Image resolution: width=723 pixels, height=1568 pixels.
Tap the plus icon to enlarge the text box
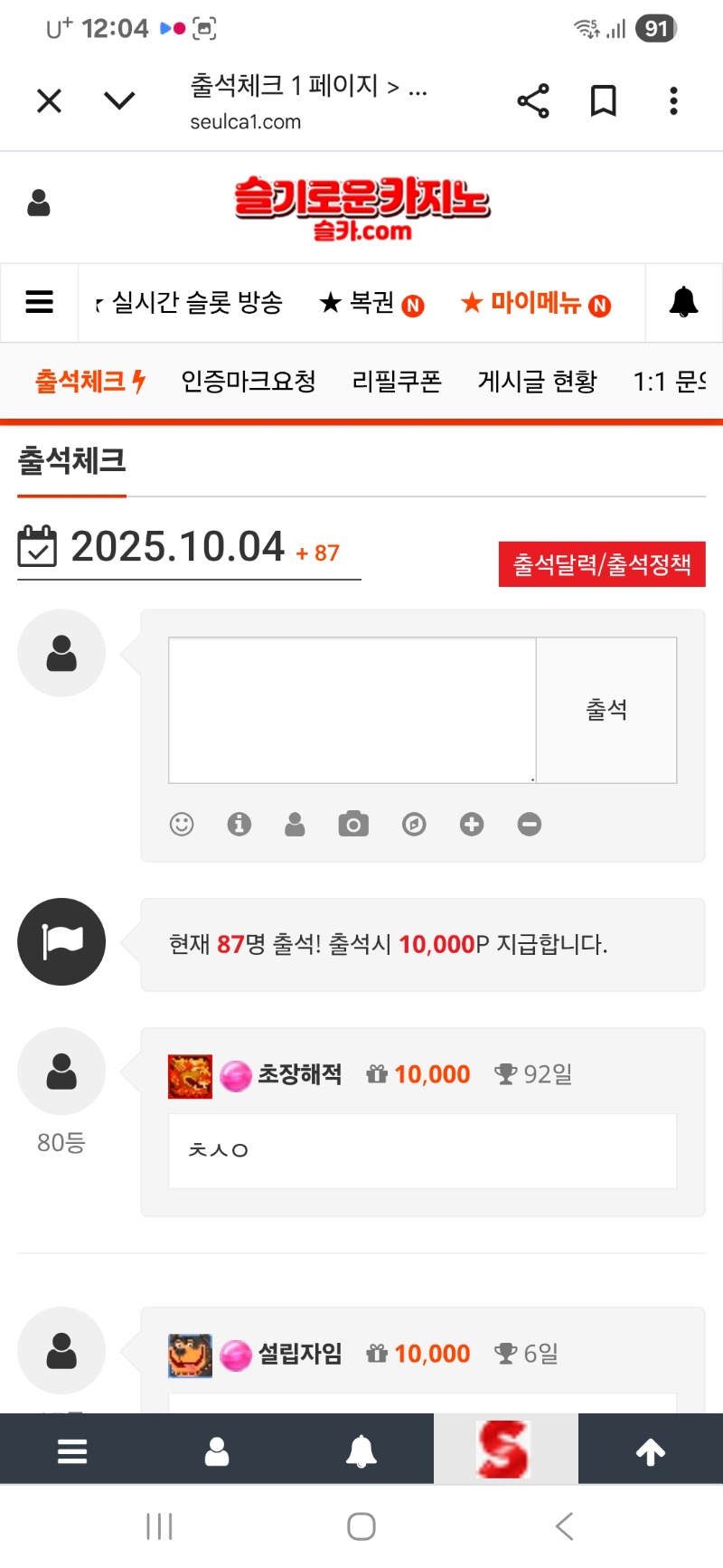472,824
